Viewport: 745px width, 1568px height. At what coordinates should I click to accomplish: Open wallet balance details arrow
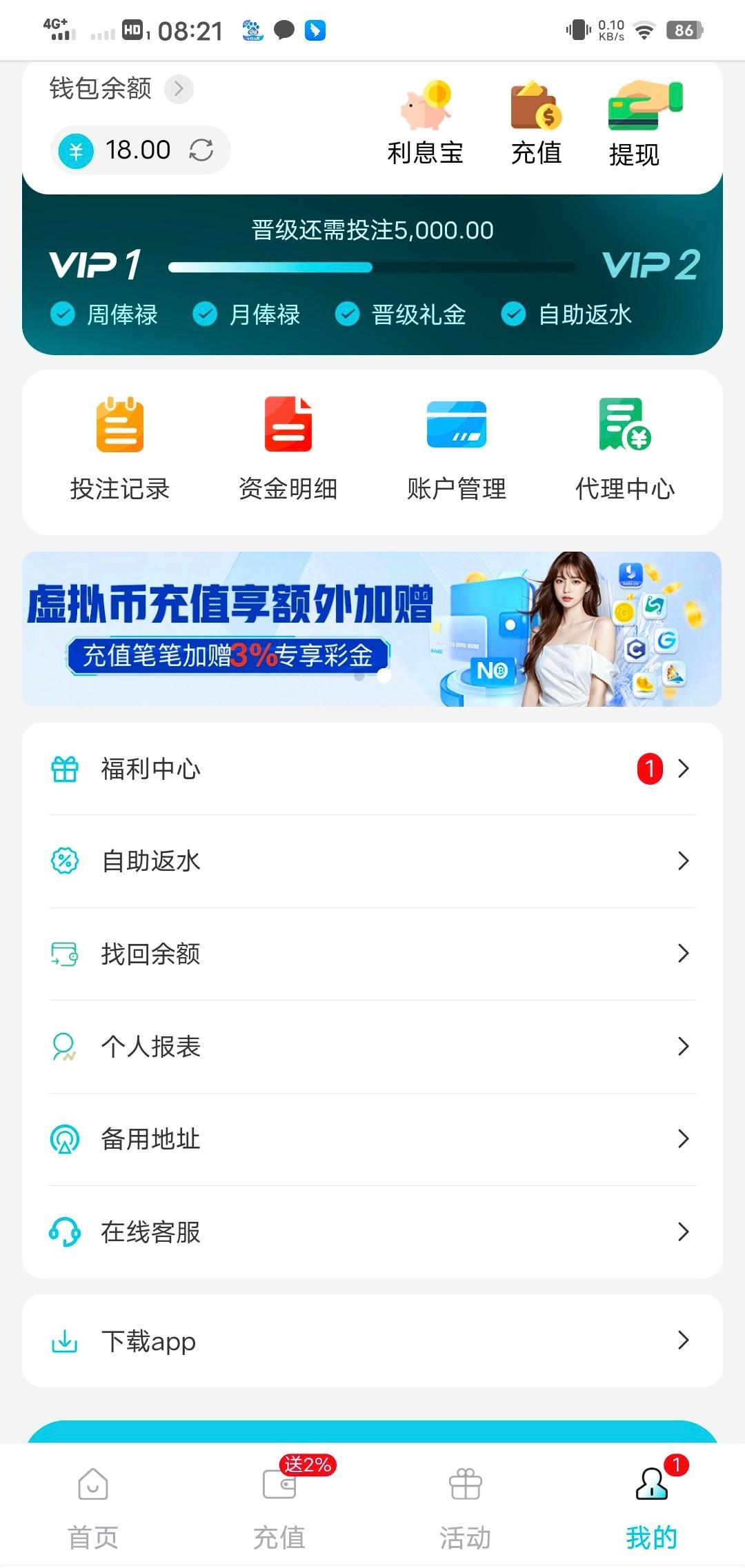coord(179,89)
